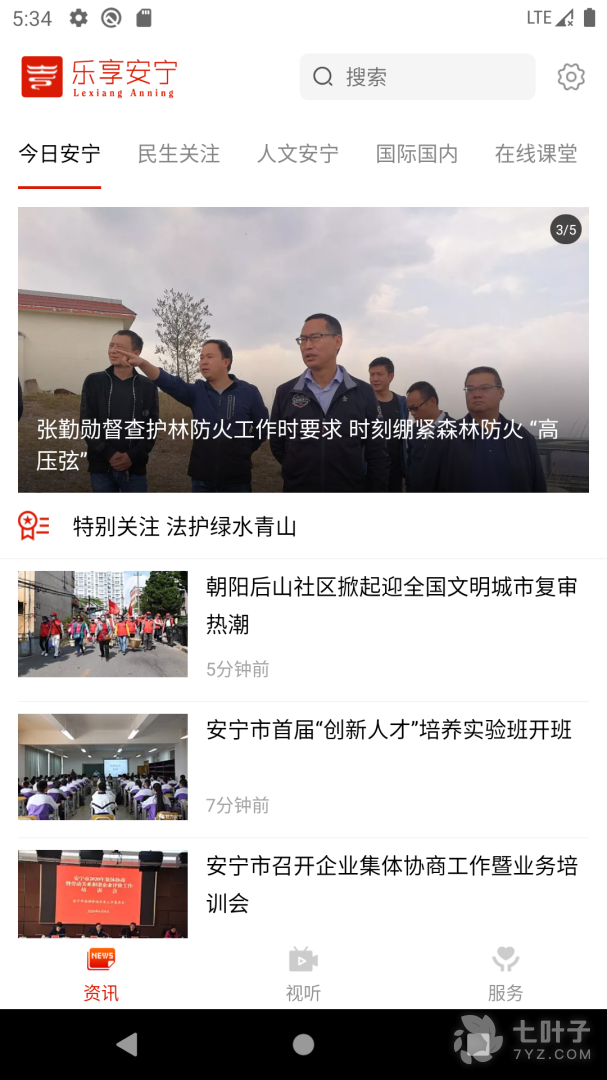Switch to the 国际国内 tab
607x1080 pixels.
point(416,154)
